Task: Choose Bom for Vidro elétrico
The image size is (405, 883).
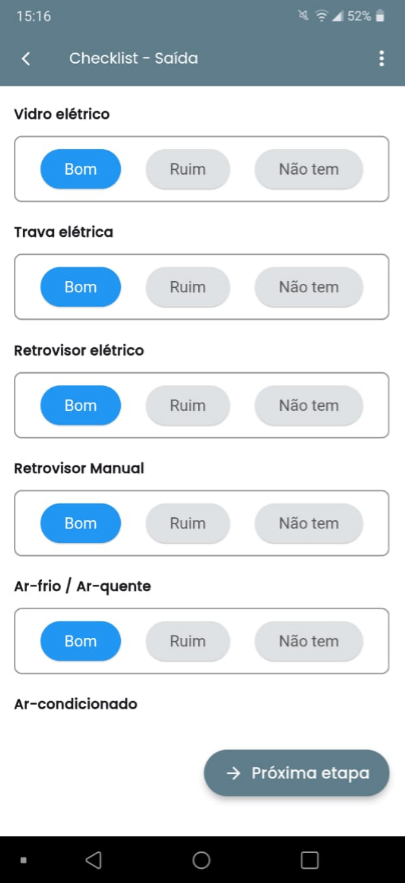Action: coord(81,169)
